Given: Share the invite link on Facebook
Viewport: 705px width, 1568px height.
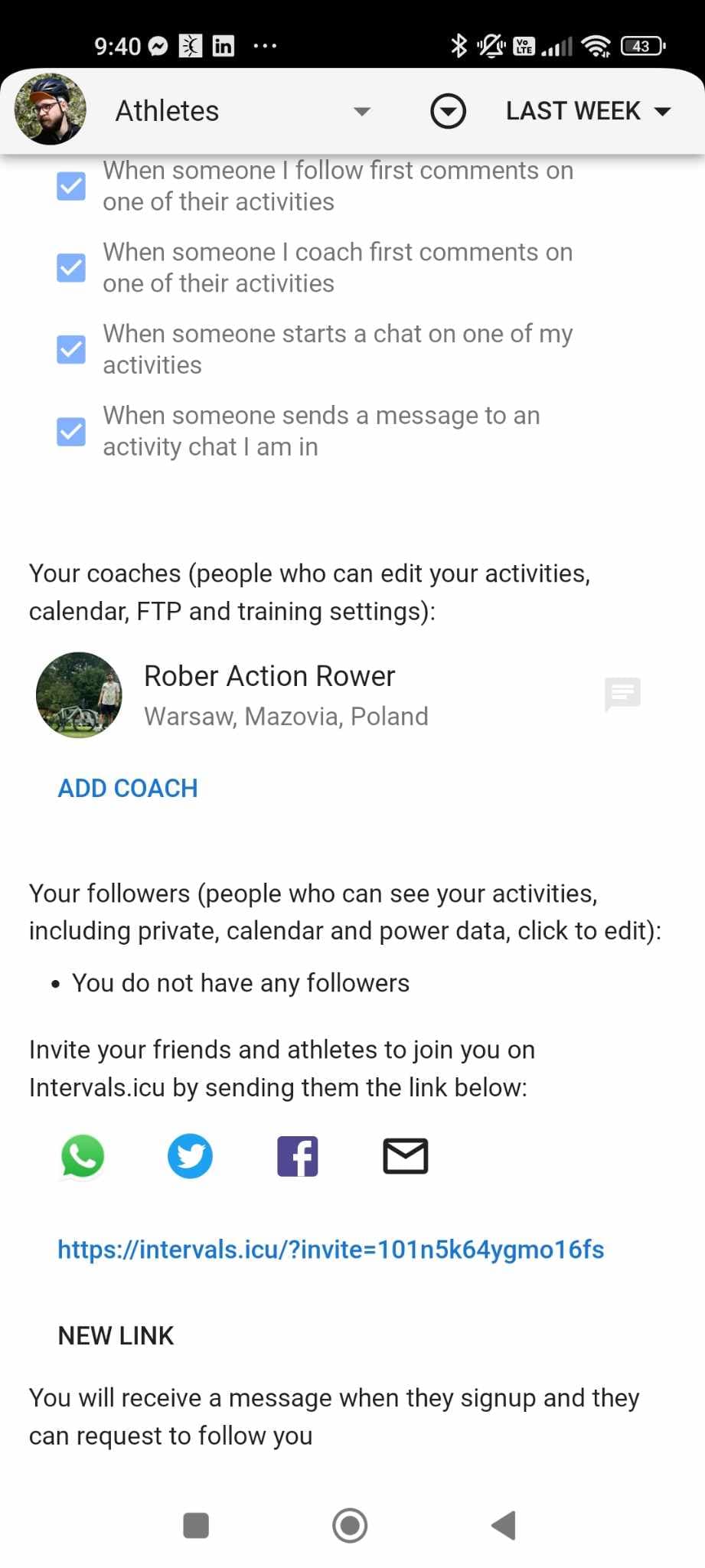Looking at the screenshot, I should [x=298, y=1156].
